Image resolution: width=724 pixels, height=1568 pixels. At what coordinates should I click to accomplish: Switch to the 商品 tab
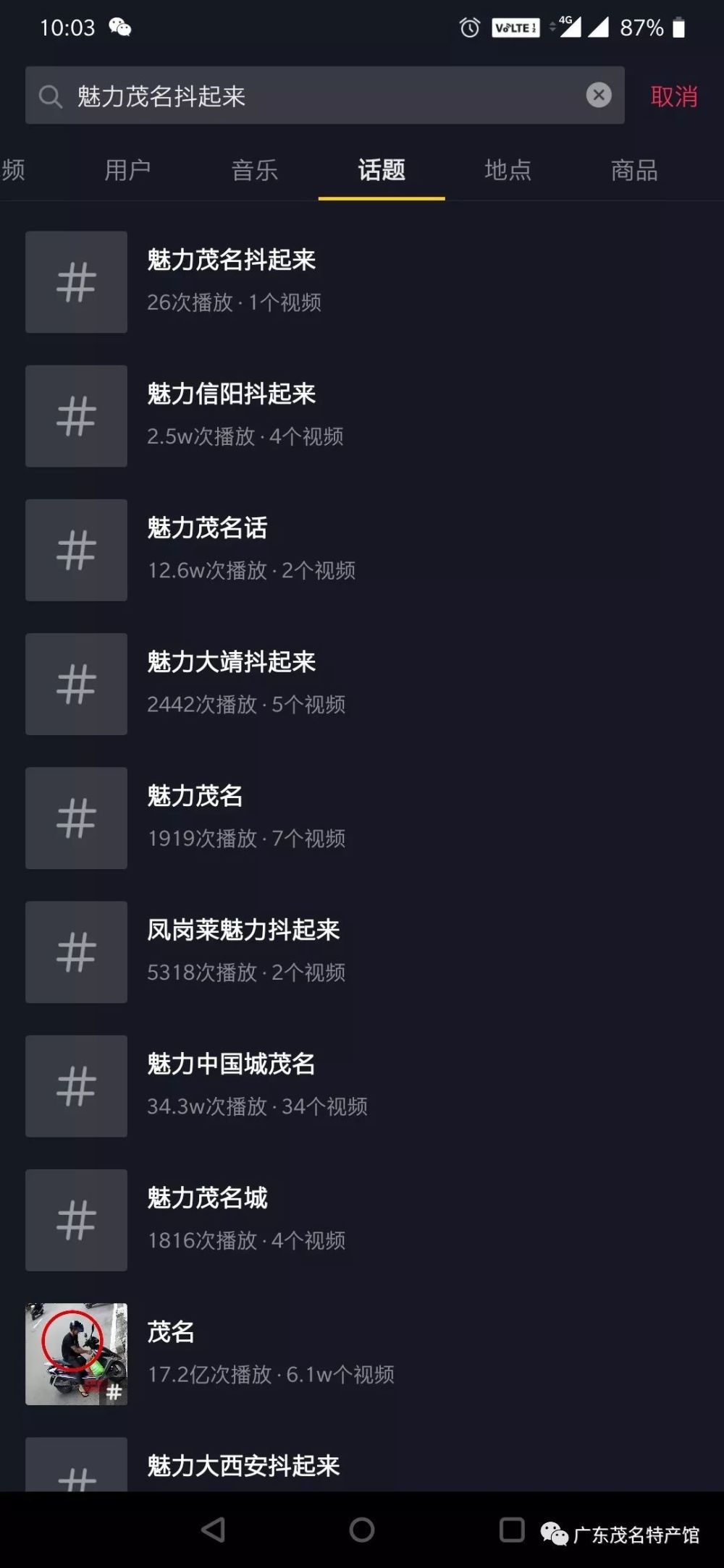pyautogui.click(x=634, y=171)
